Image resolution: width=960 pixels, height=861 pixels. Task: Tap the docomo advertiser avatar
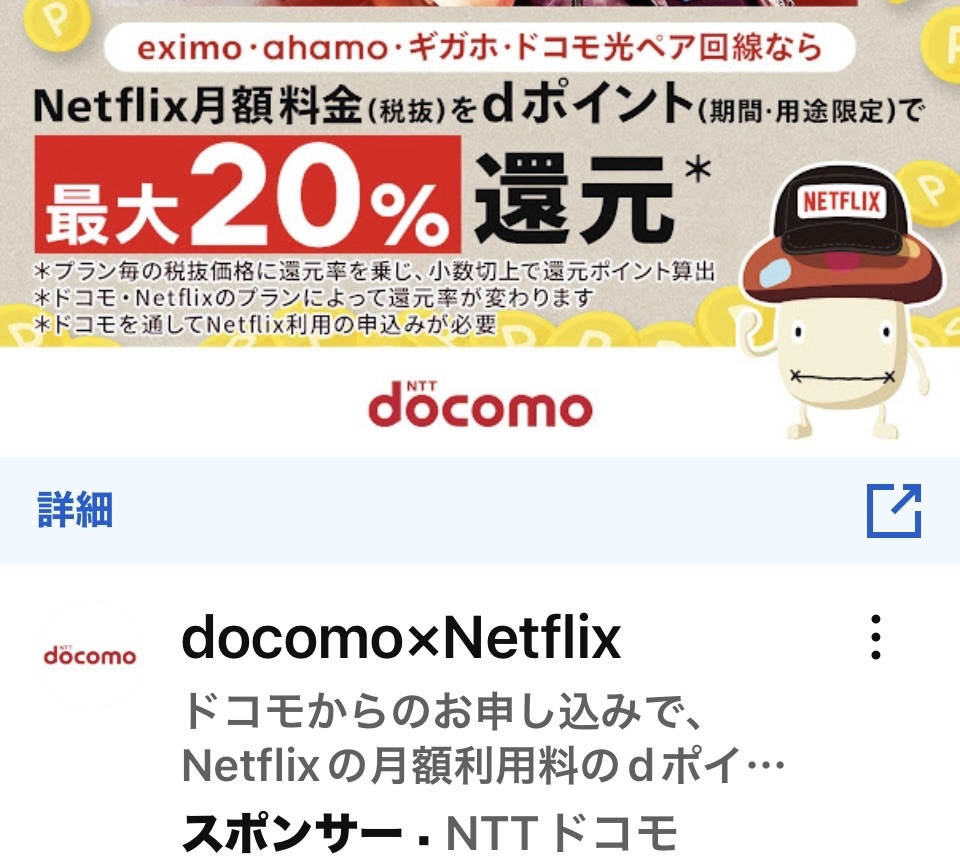point(90,656)
